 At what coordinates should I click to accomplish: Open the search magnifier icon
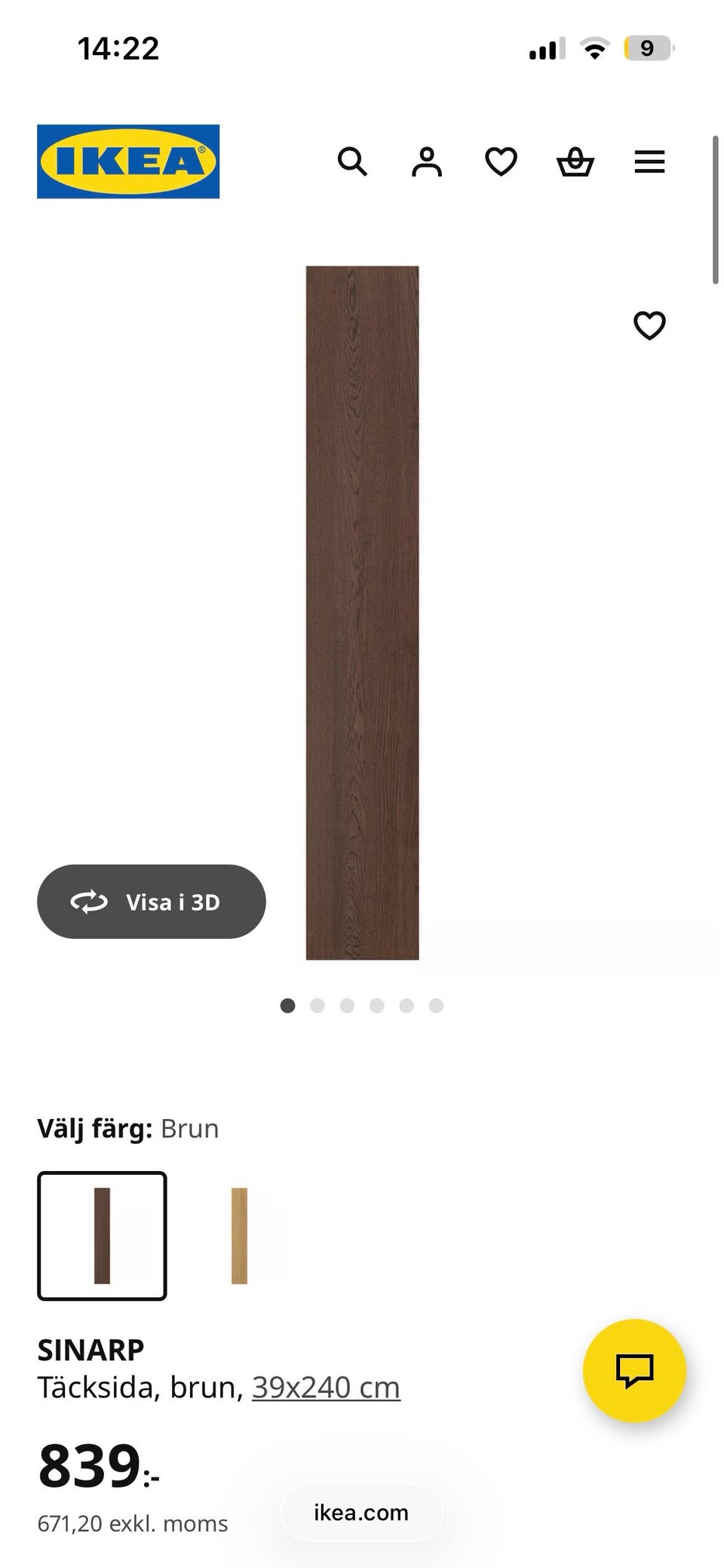352,161
